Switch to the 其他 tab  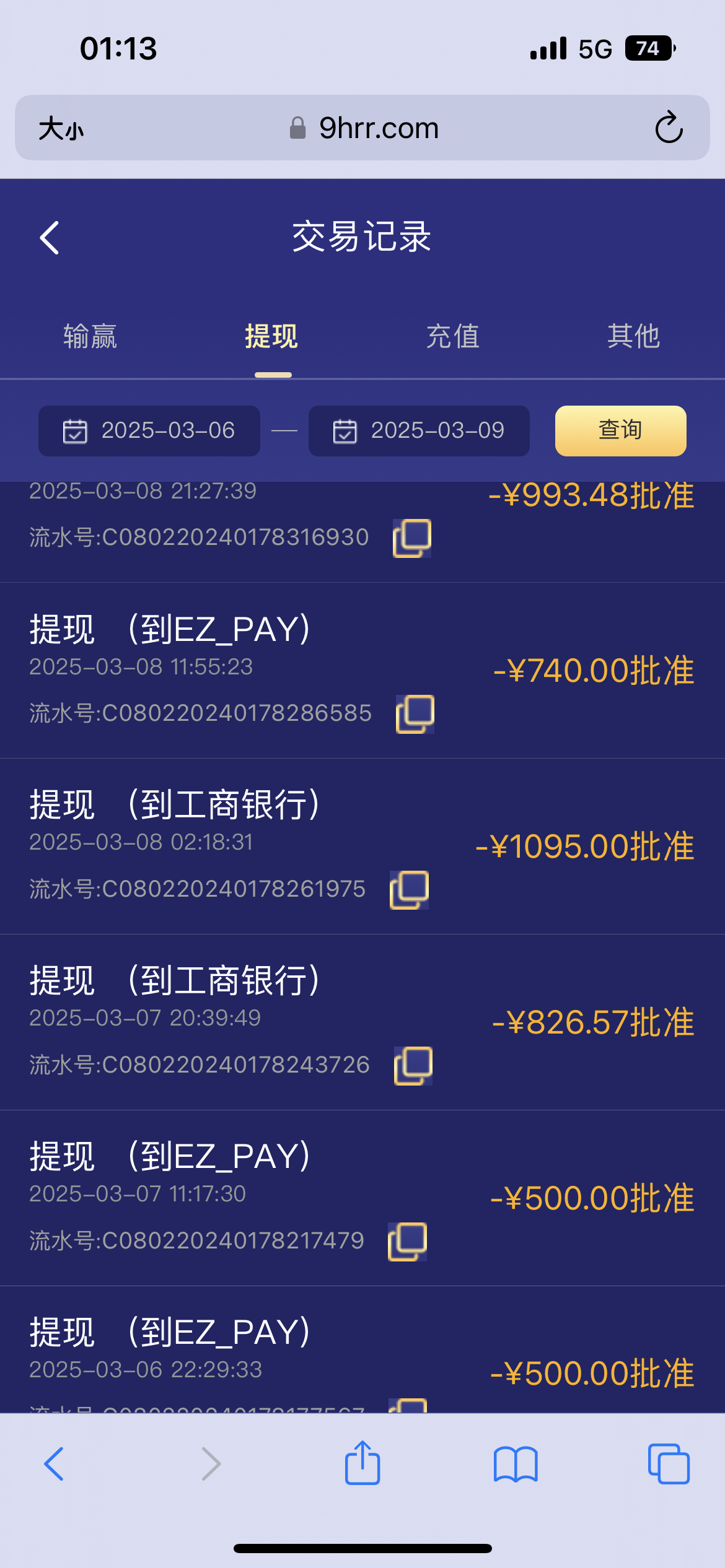[633, 337]
